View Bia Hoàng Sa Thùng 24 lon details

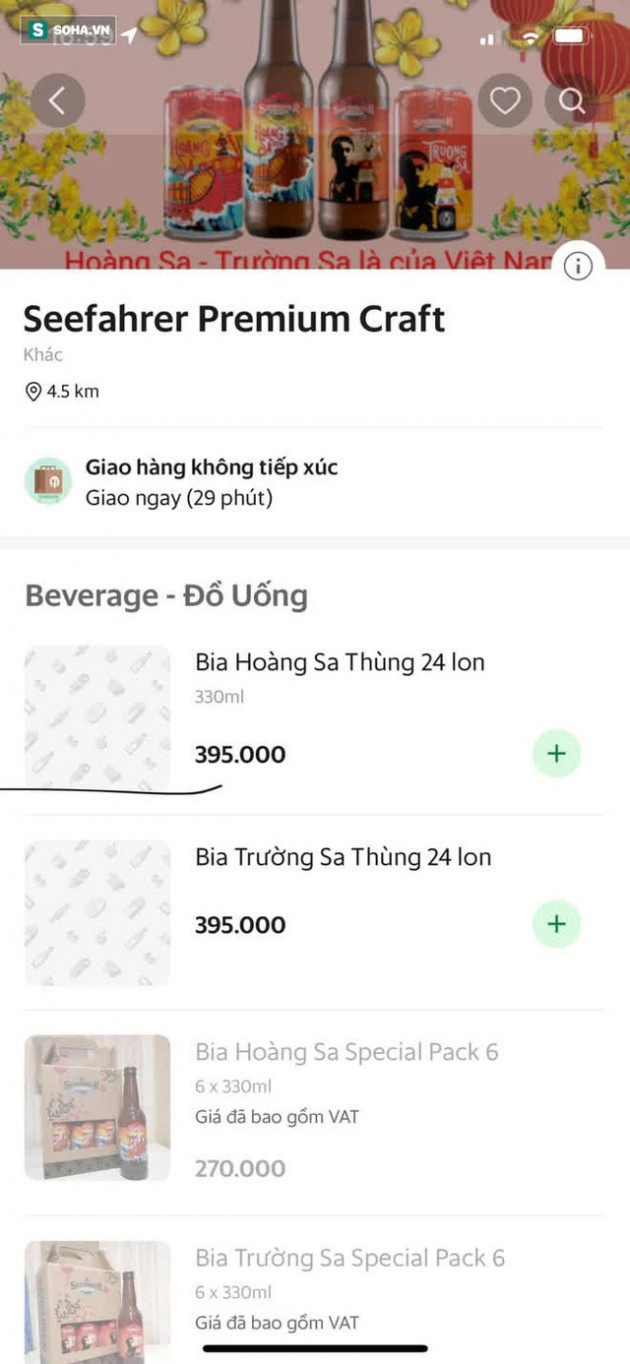tap(339, 662)
